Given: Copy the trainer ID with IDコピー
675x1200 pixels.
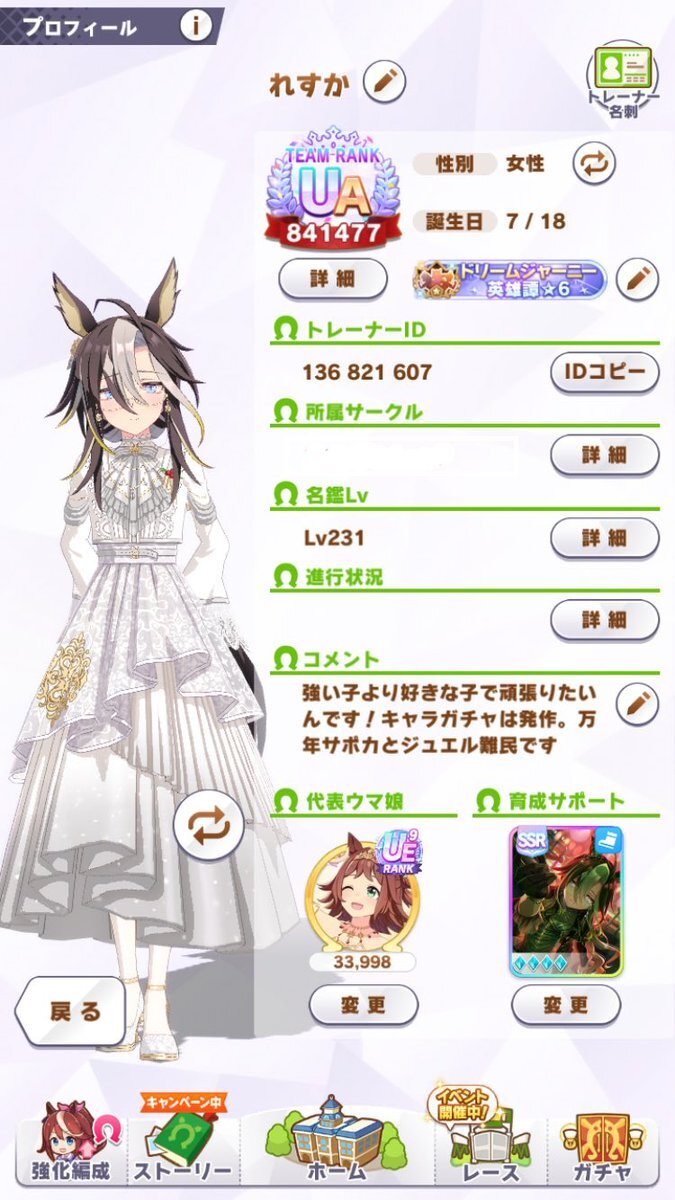Looking at the screenshot, I should coord(604,372).
